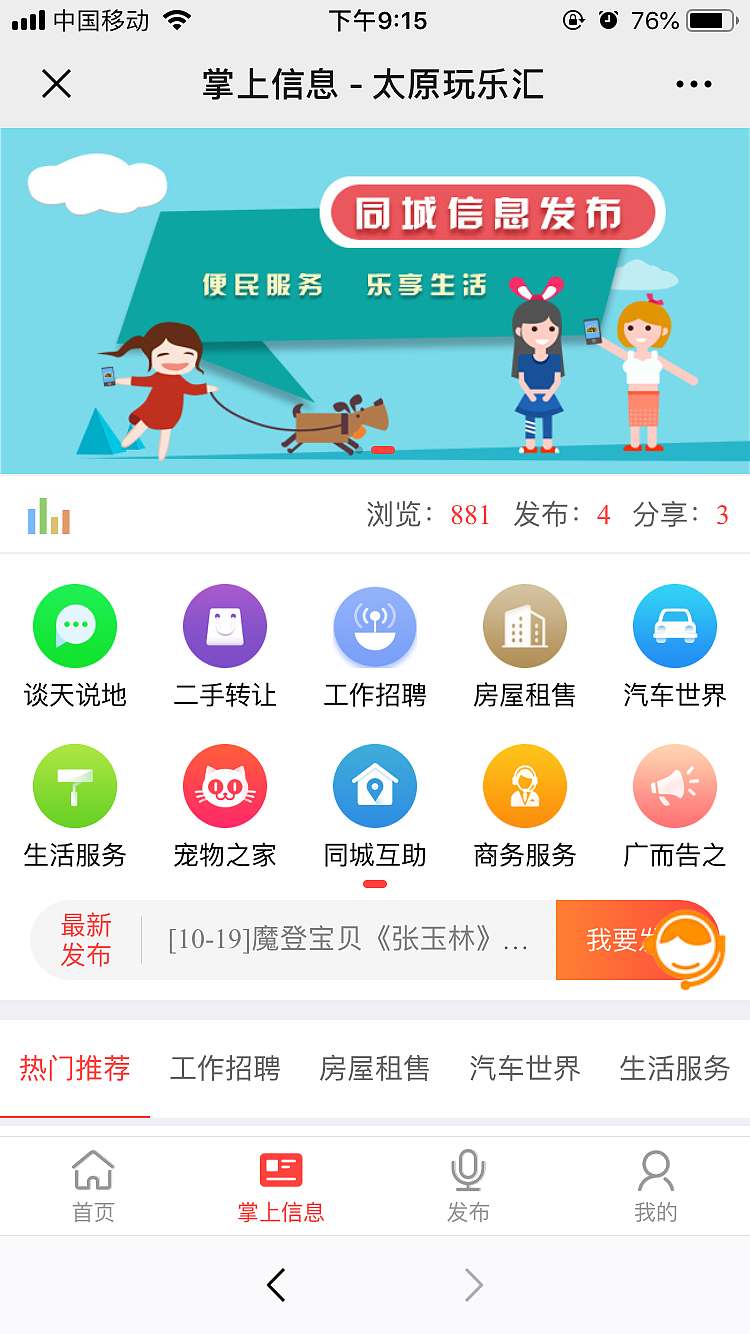750x1334 pixels.
Task: Open 工作招聘 job recruitment icon
Action: tap(375, 625)
